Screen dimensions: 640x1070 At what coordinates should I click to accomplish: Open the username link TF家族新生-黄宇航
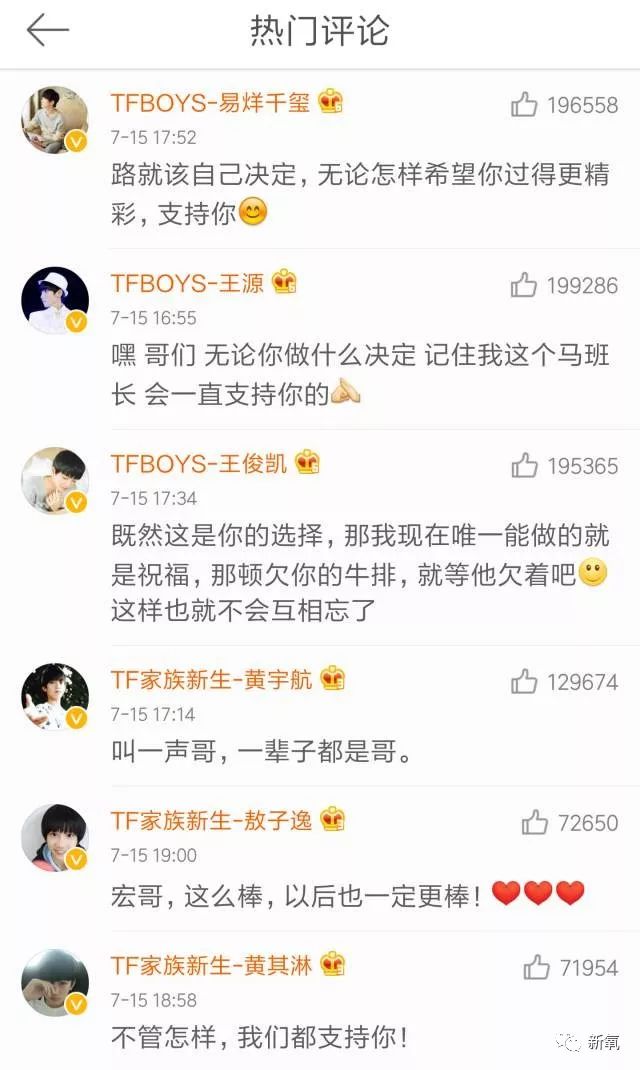pos(211,680)
